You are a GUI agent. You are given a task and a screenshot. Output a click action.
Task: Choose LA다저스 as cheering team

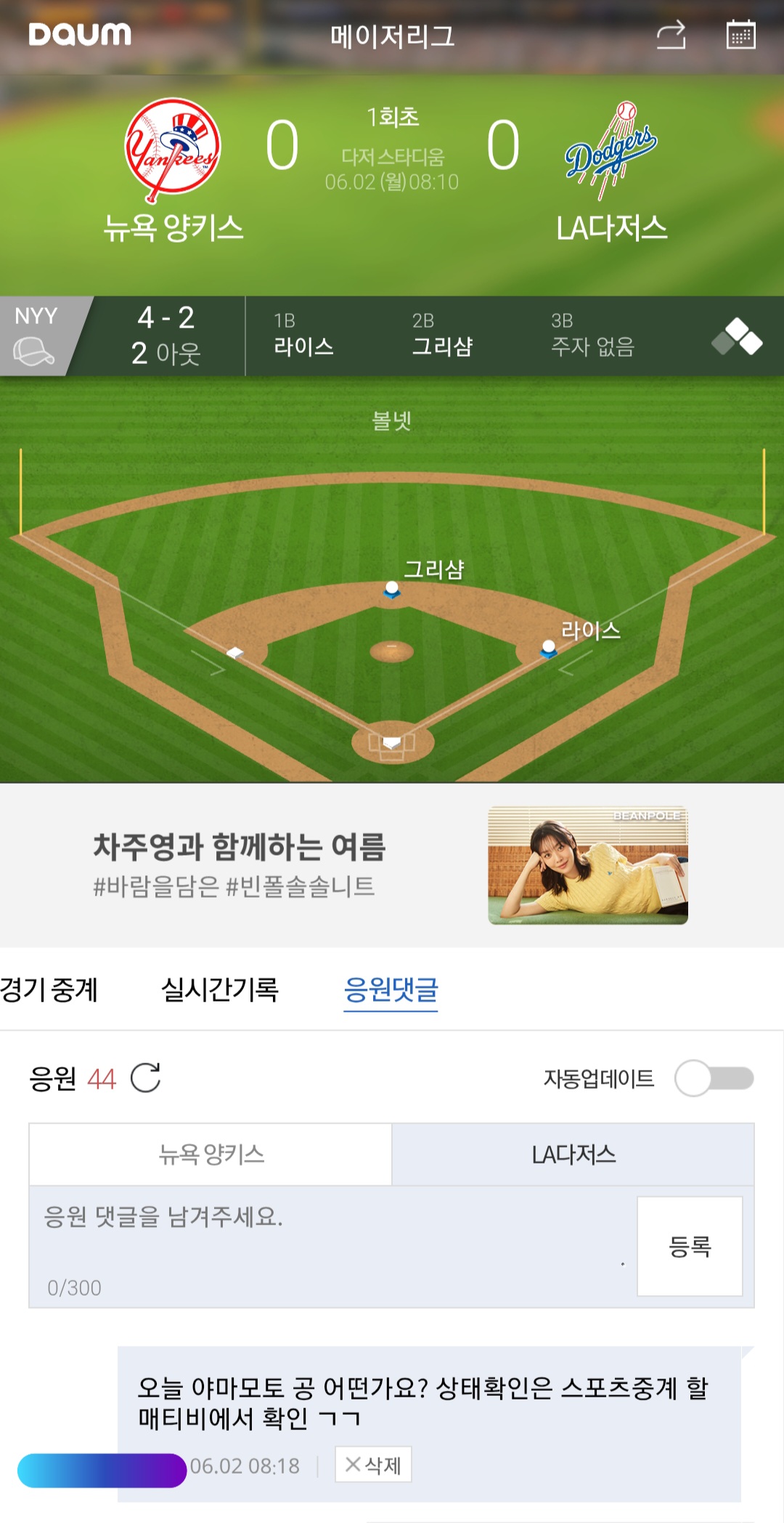point(573,1155)
